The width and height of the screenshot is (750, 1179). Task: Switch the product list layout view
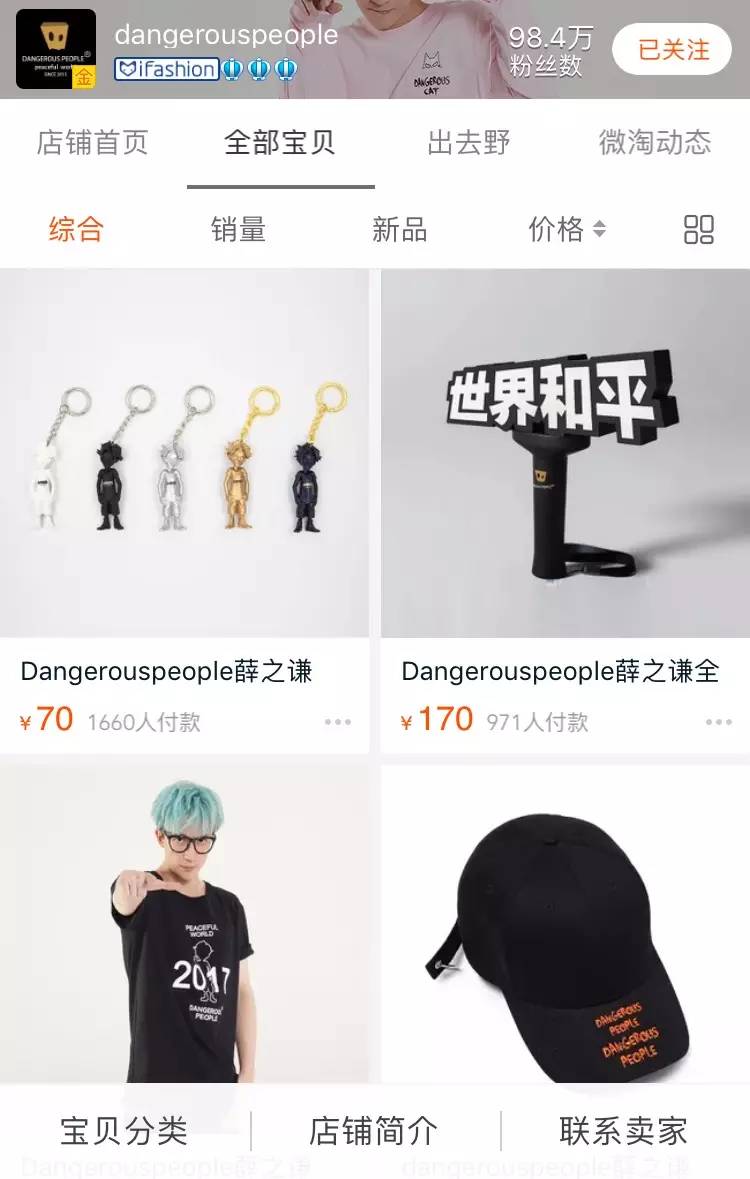697,230
